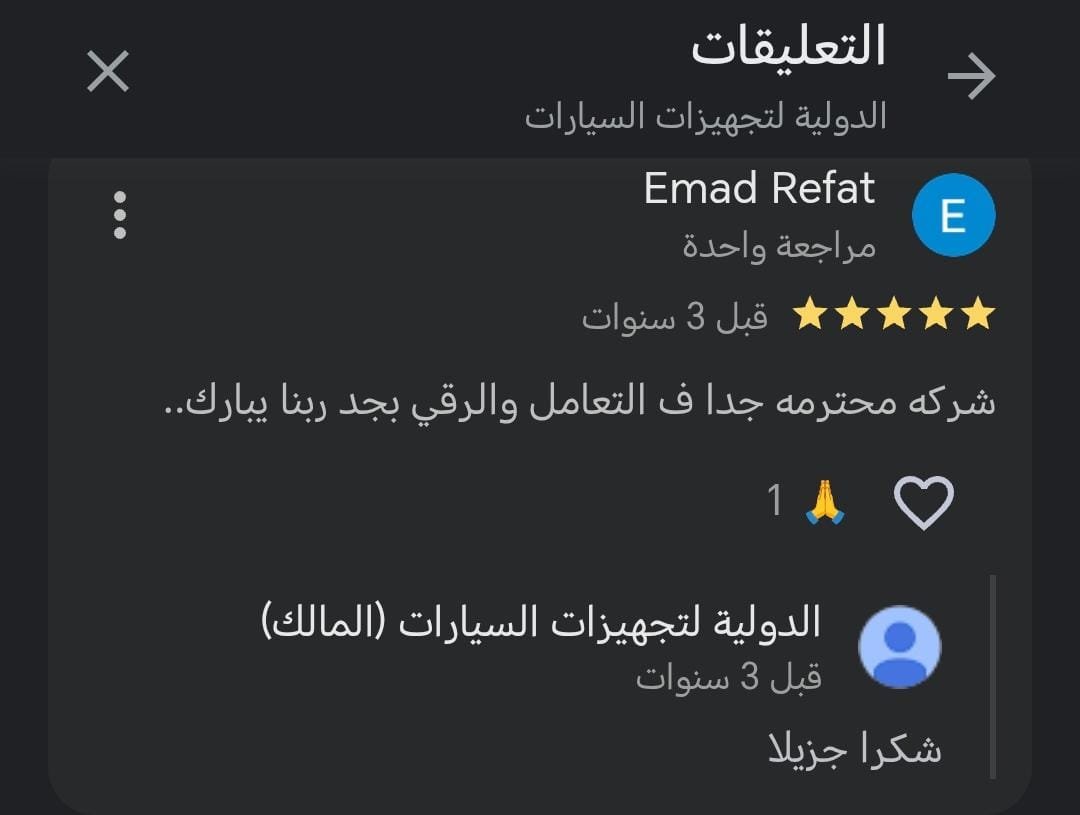Go back using the arrow icon
Viewport: 1080px width, 815px height.
[971, 77]
